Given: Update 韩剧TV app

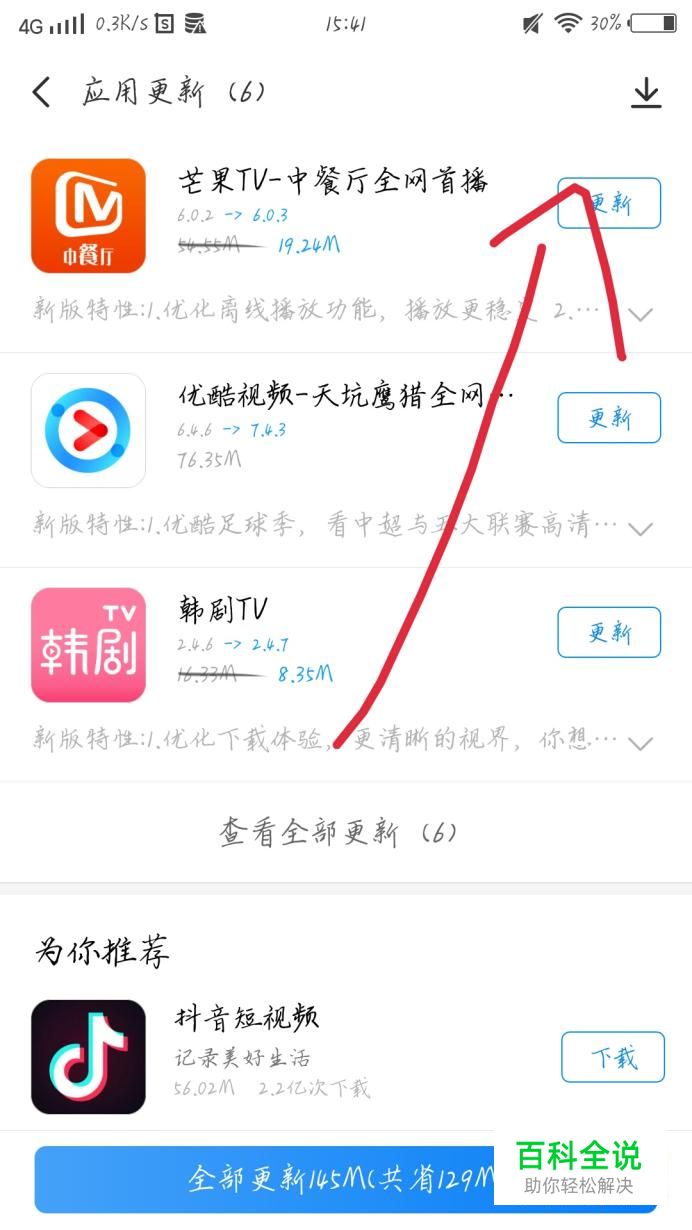Looking at the screenshot, I should [x=609, y=632].
